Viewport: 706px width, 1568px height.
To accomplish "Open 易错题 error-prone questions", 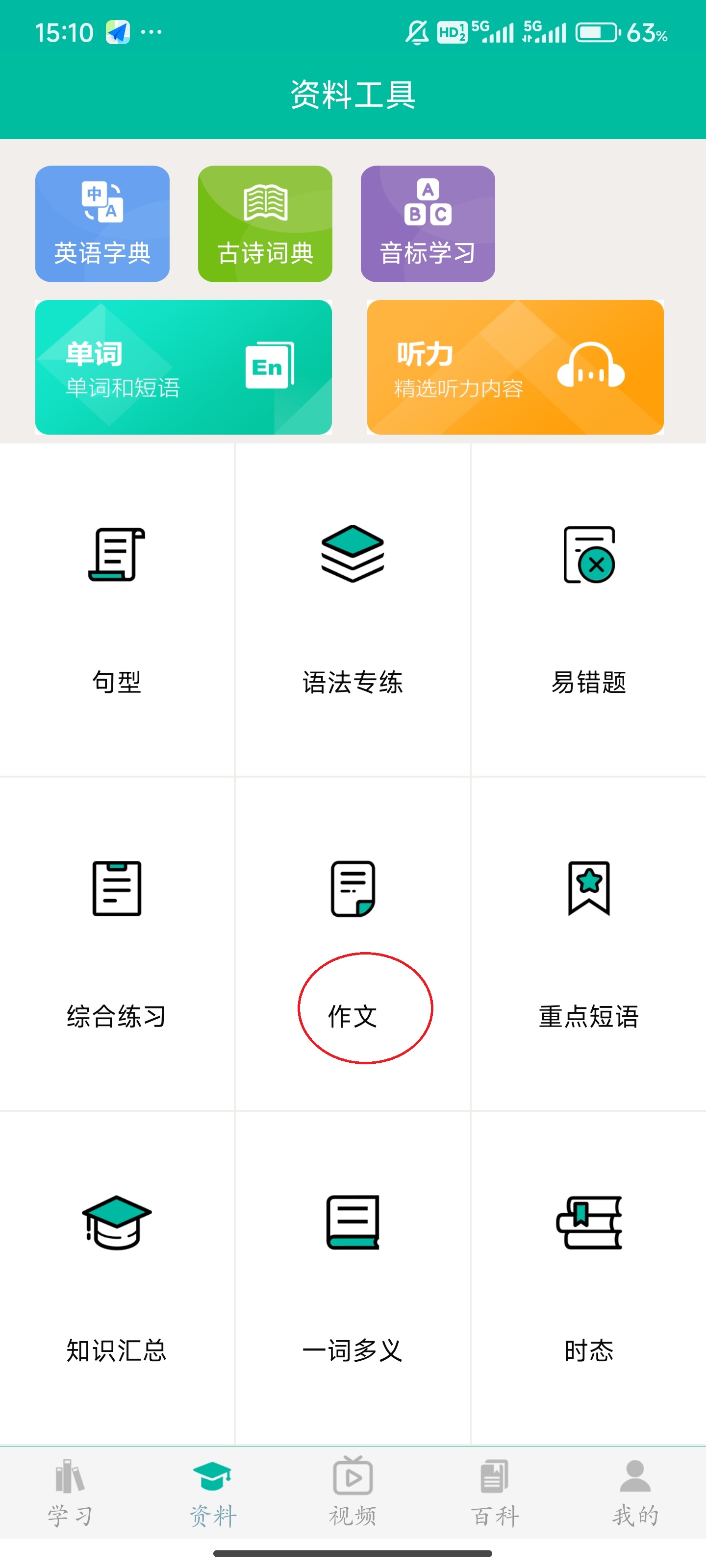I will 588,609.
